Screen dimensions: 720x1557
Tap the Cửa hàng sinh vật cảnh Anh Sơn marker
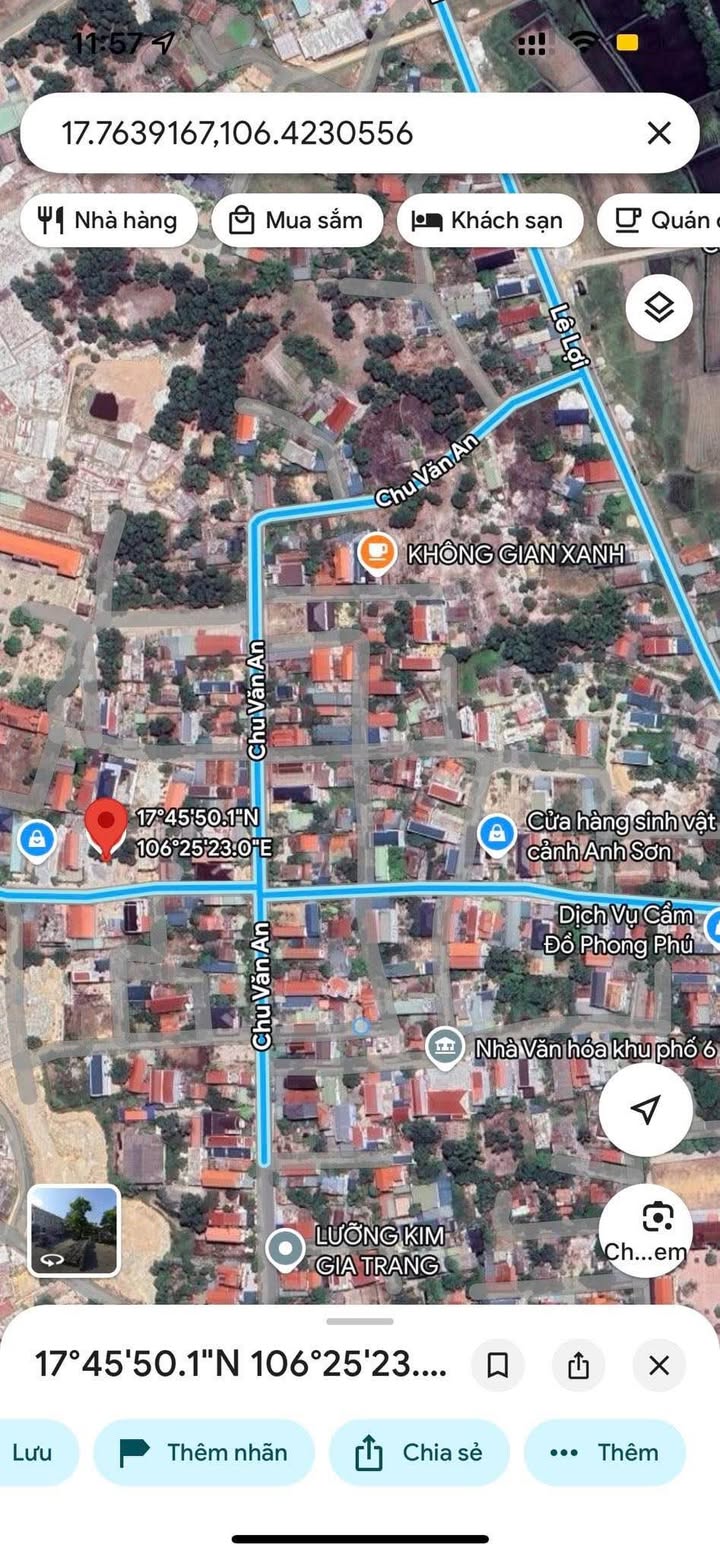[495, 835]
